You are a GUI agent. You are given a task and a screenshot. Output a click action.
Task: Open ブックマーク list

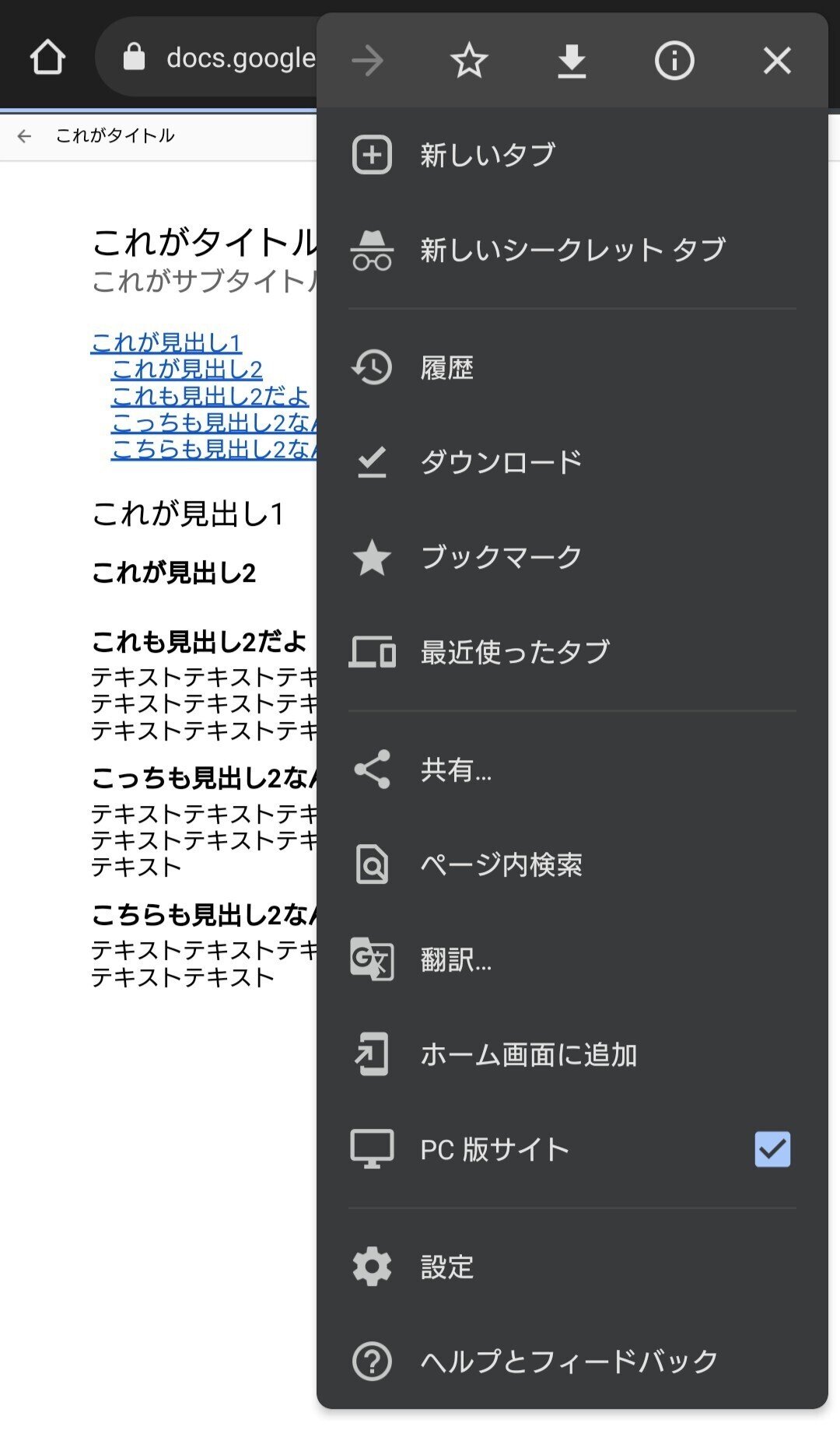point(501,557)
